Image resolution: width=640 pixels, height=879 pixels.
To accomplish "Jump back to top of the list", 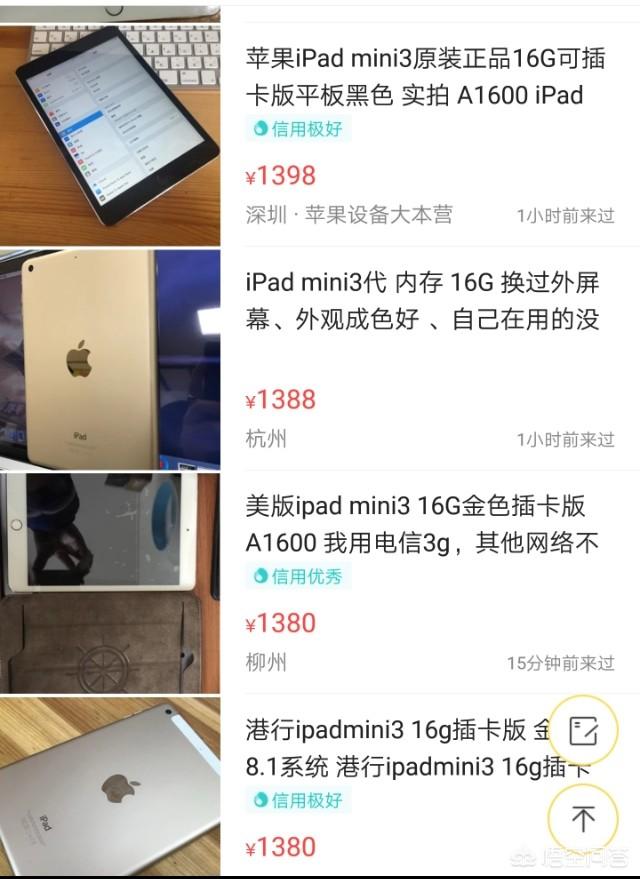I will 583,818.
